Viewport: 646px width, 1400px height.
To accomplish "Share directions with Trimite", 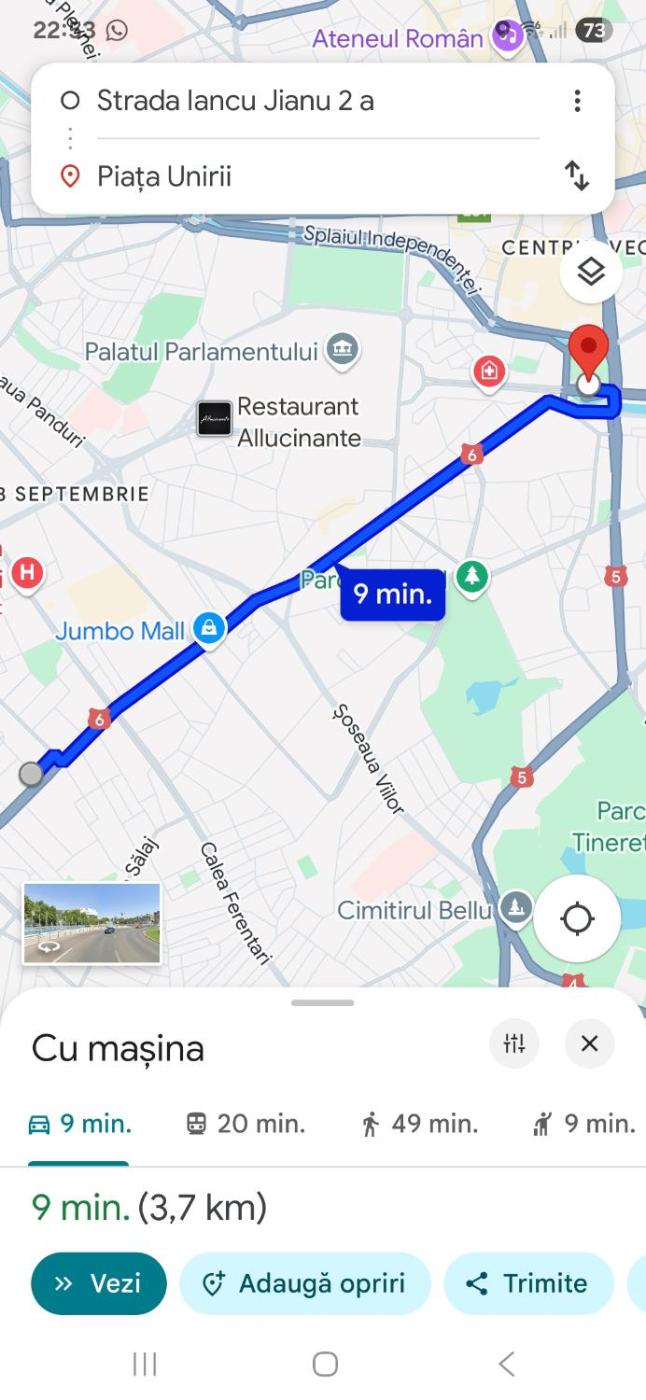I will tap(528, 1283).
